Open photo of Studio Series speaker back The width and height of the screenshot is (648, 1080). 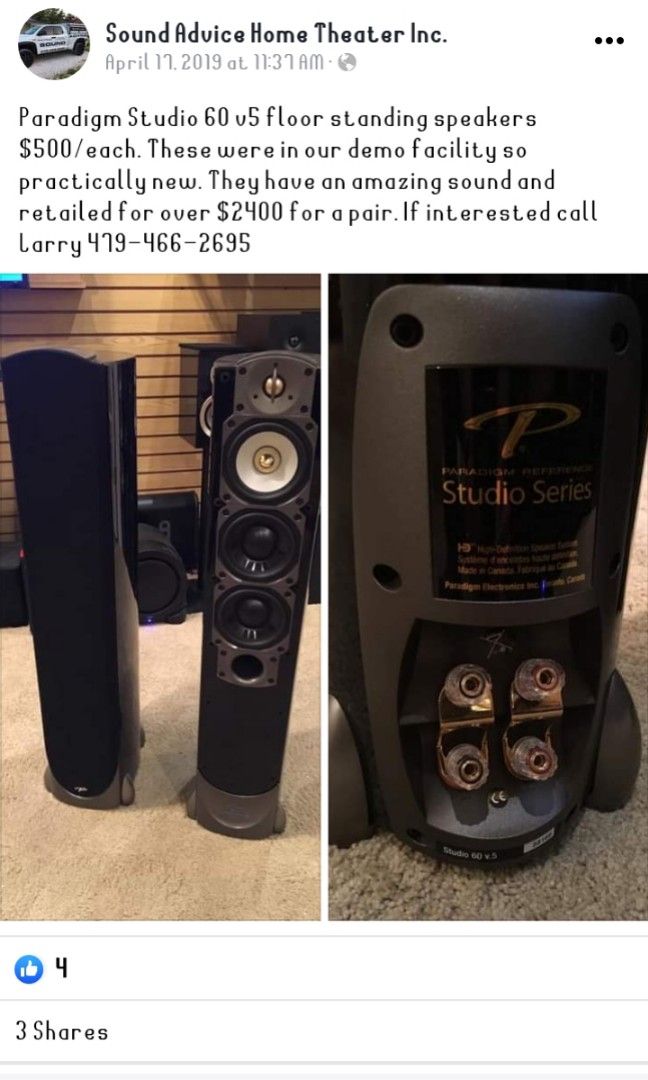[x=488, y=596]
